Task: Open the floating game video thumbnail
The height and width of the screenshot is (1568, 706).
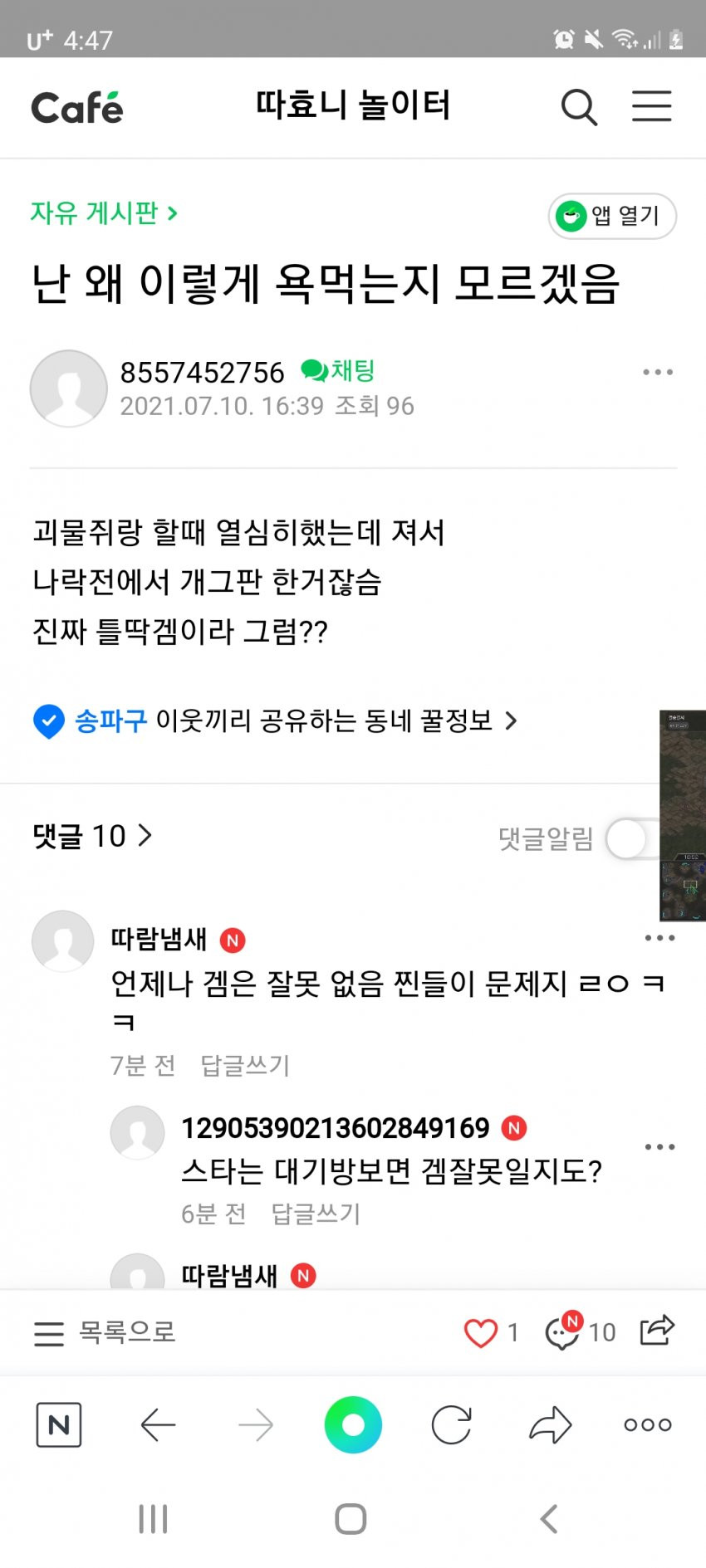Action: click(x=682, y=815)
